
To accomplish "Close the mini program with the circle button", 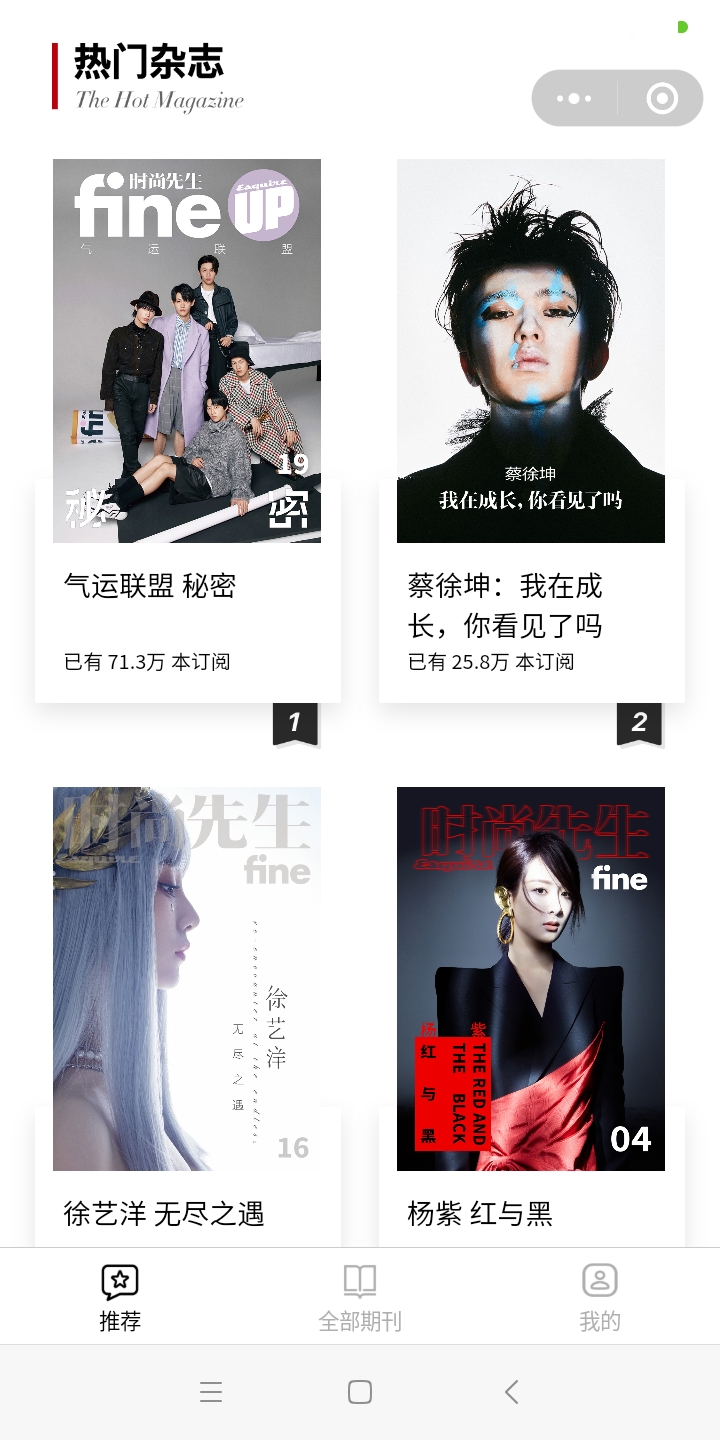I will pyautogui.click(x=662, y=98).
